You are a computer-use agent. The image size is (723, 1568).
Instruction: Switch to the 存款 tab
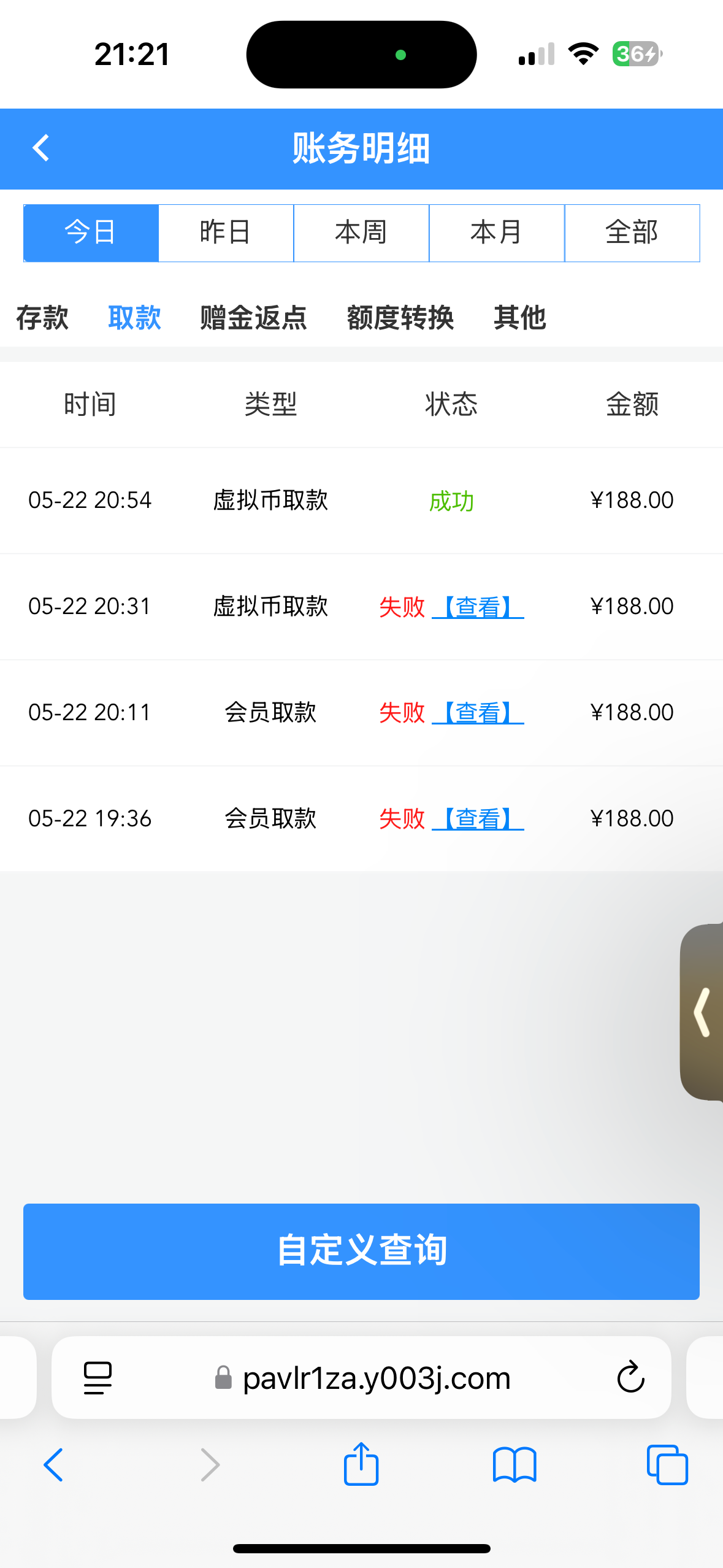pyautogui.click(x=42, y=318)
